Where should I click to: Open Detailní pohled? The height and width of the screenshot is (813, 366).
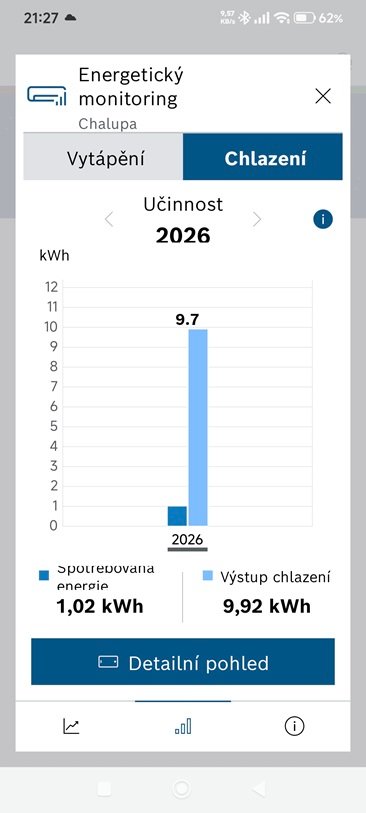(183, 662)
